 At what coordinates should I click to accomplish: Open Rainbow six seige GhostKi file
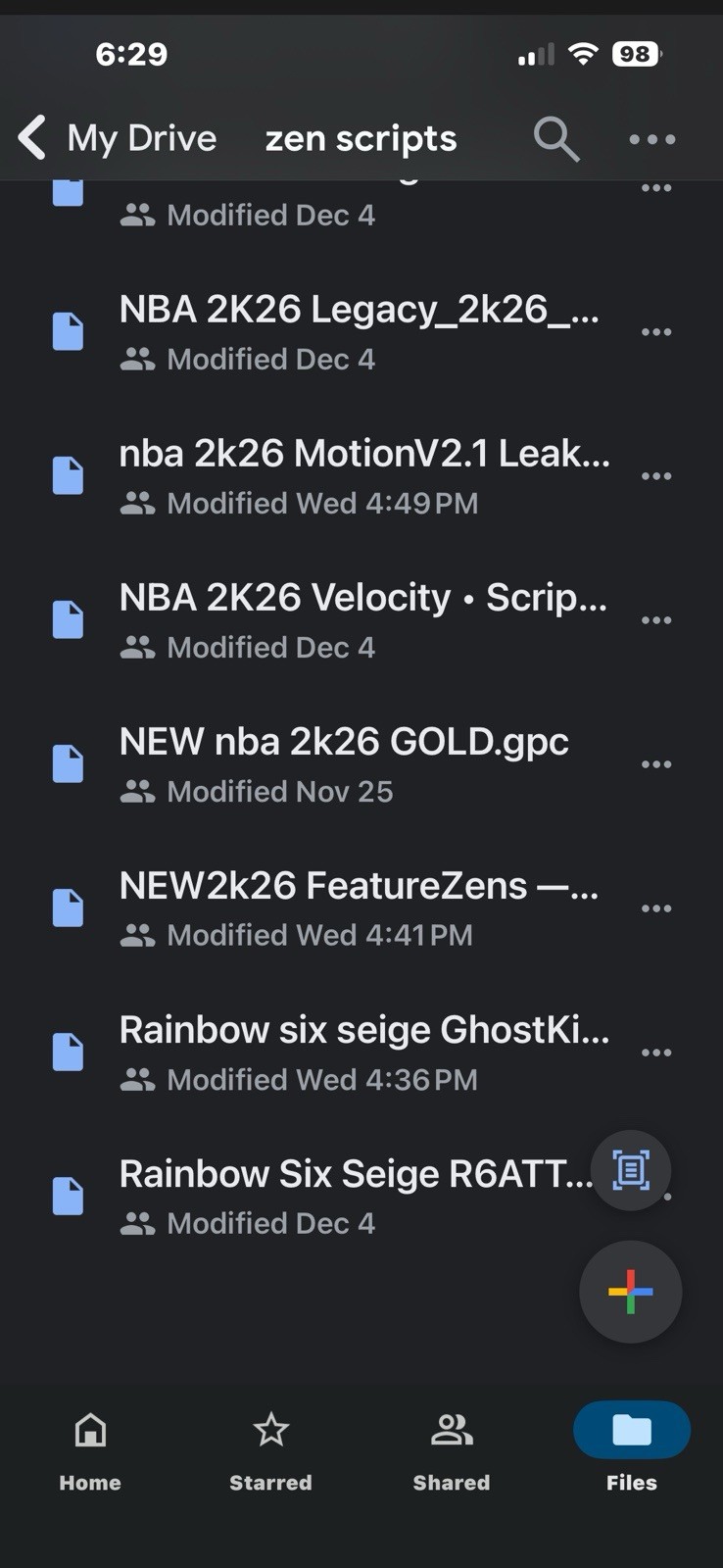click(x=362, y=1052)
